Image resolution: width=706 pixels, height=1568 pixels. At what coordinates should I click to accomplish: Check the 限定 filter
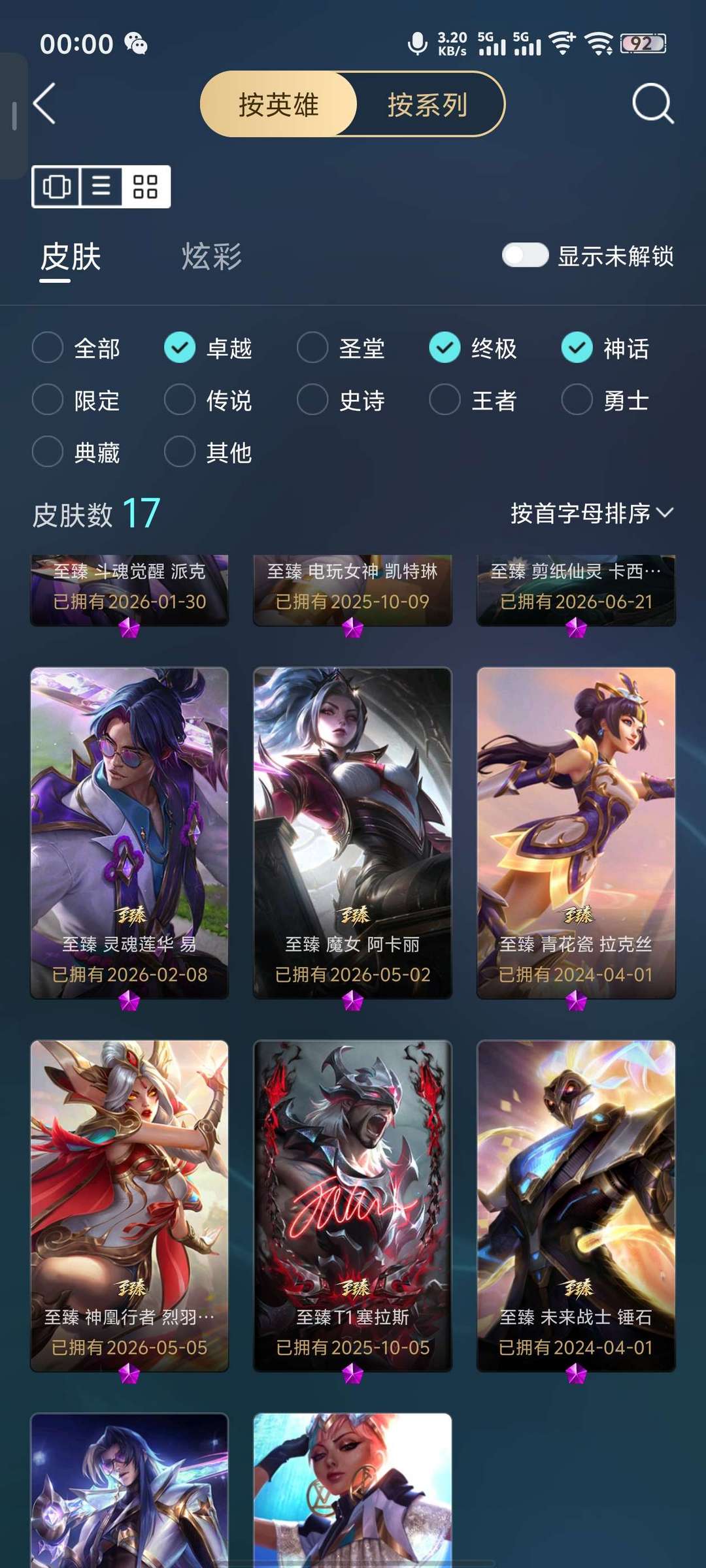pos(76,400)
